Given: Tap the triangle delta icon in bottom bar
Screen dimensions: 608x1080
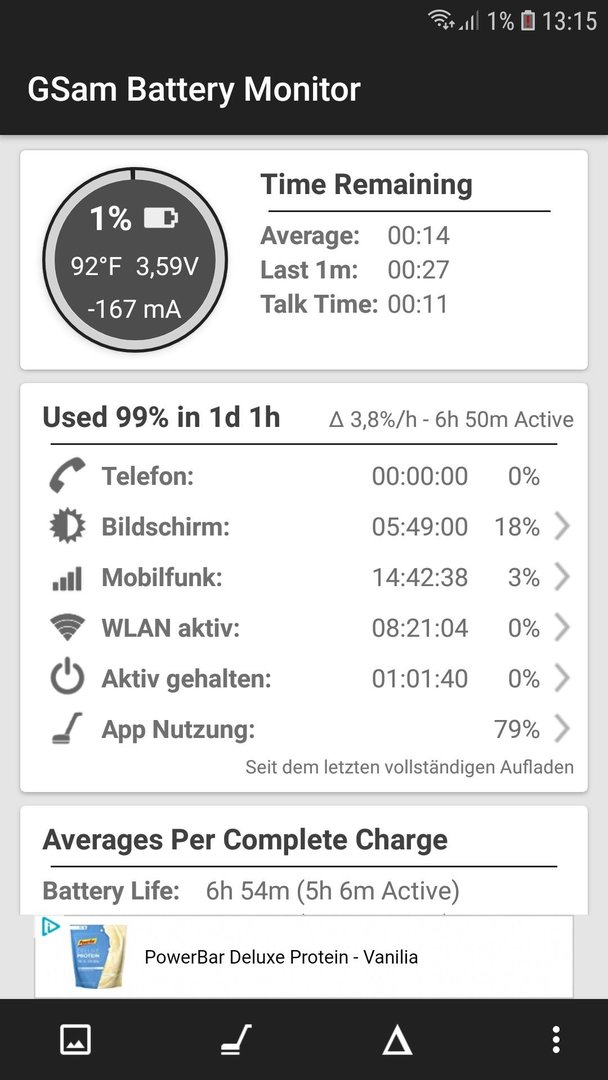Looking at the screenshot, I should click(x=397, y=1040).
